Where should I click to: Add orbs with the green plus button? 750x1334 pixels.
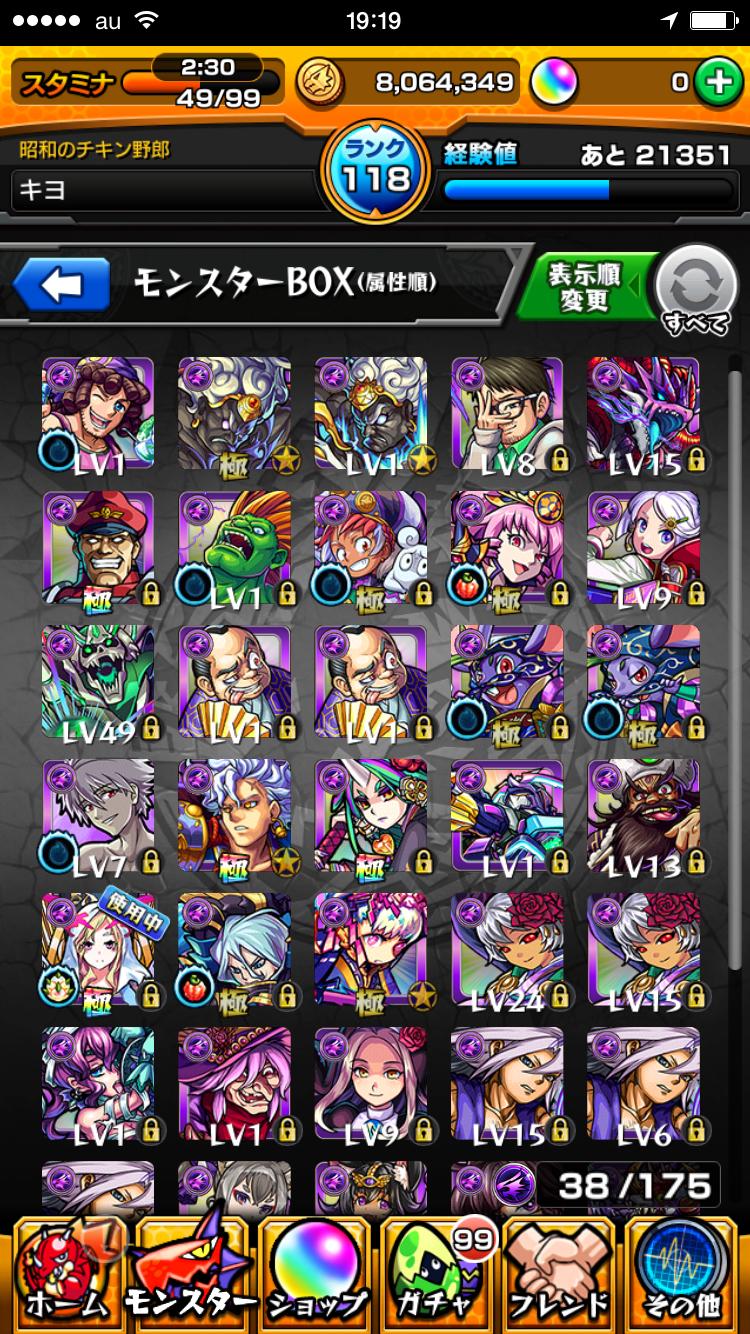(x=716, y=82)
